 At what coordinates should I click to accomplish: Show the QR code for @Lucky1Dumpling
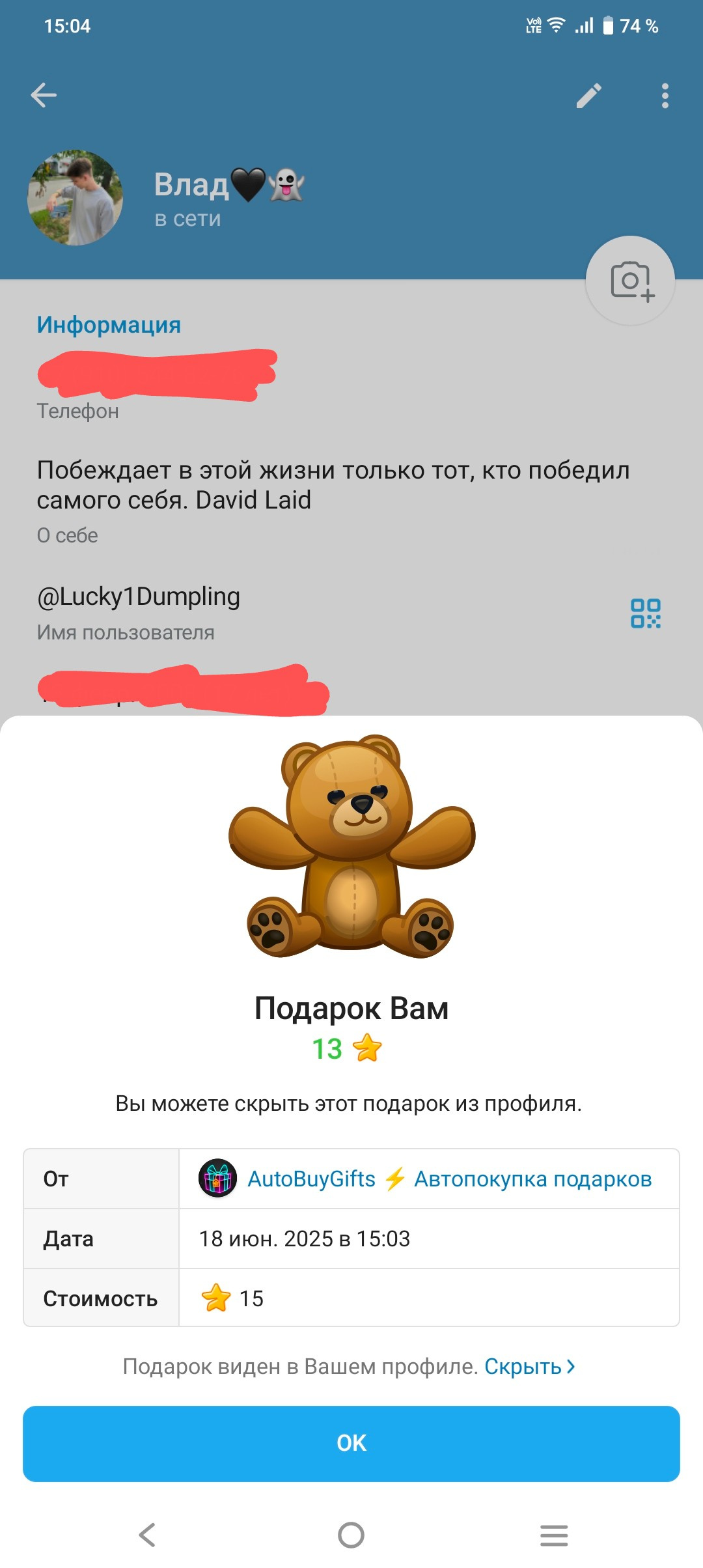point(646,613)
